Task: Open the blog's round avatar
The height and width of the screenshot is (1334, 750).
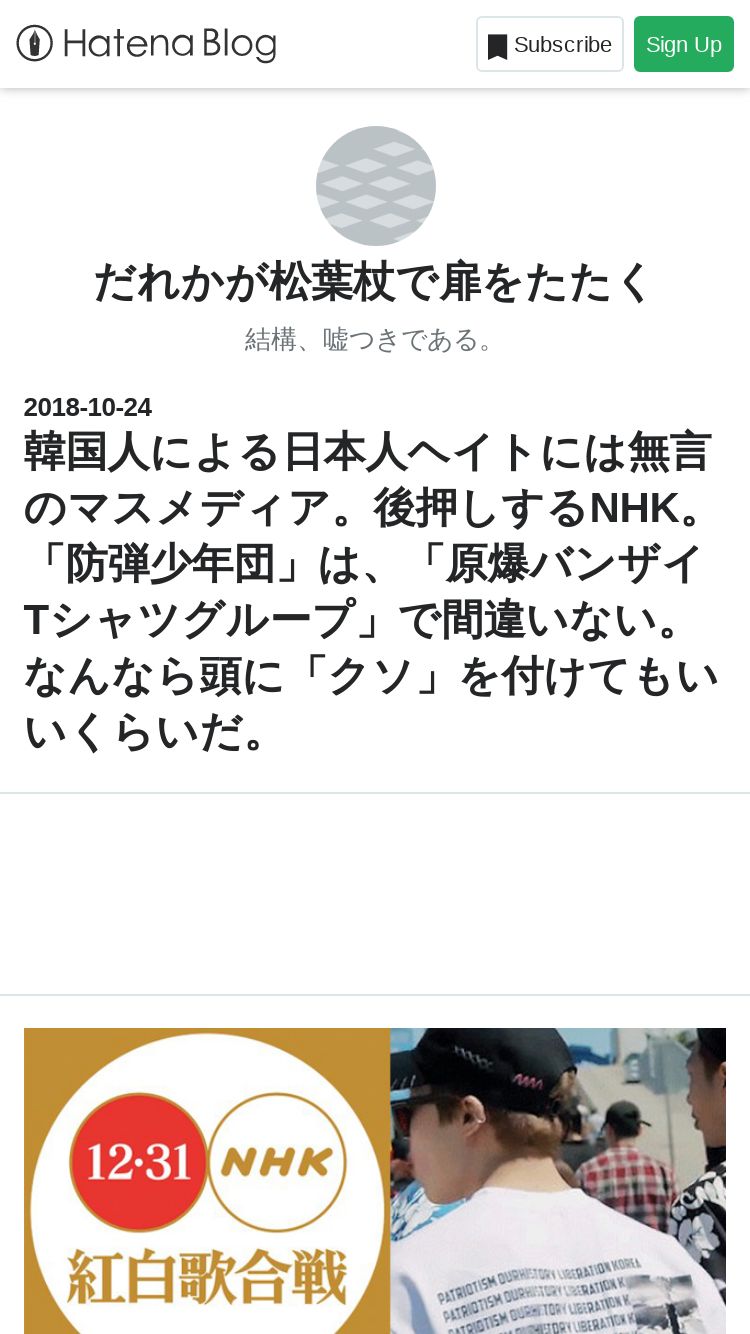Action: pos(376,186)
